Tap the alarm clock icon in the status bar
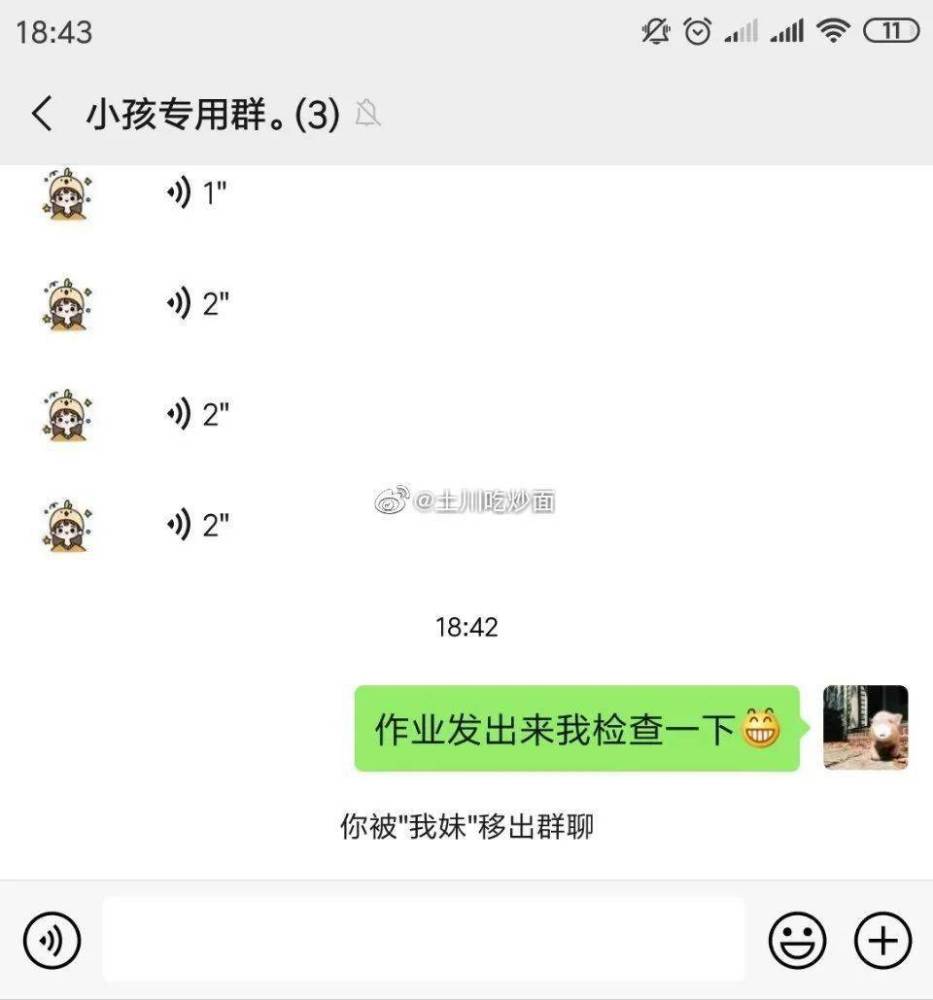The image size is (933, 1000). click(699, 31)
